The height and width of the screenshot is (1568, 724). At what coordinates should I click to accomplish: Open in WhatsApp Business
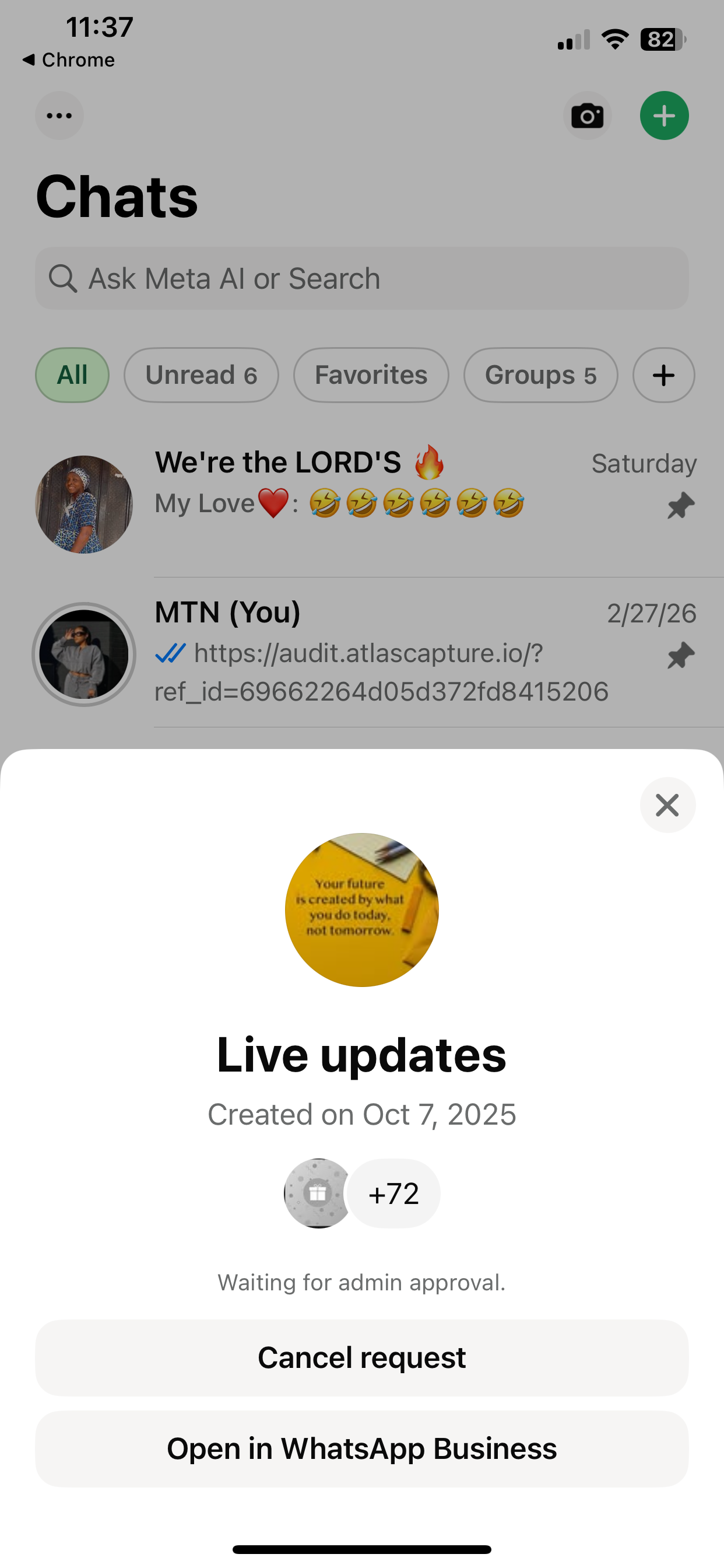coord(361,1448)
